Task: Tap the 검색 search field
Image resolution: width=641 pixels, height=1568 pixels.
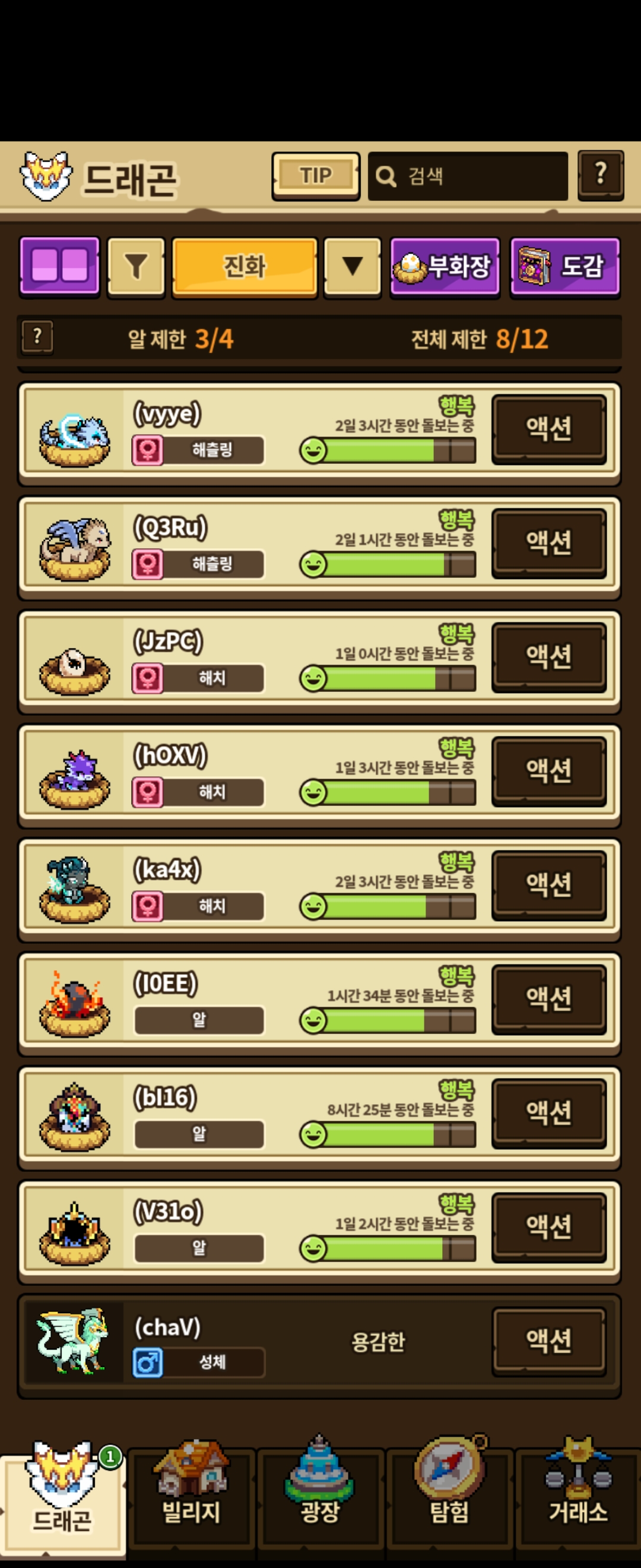Action: click(x=468, y=176)
